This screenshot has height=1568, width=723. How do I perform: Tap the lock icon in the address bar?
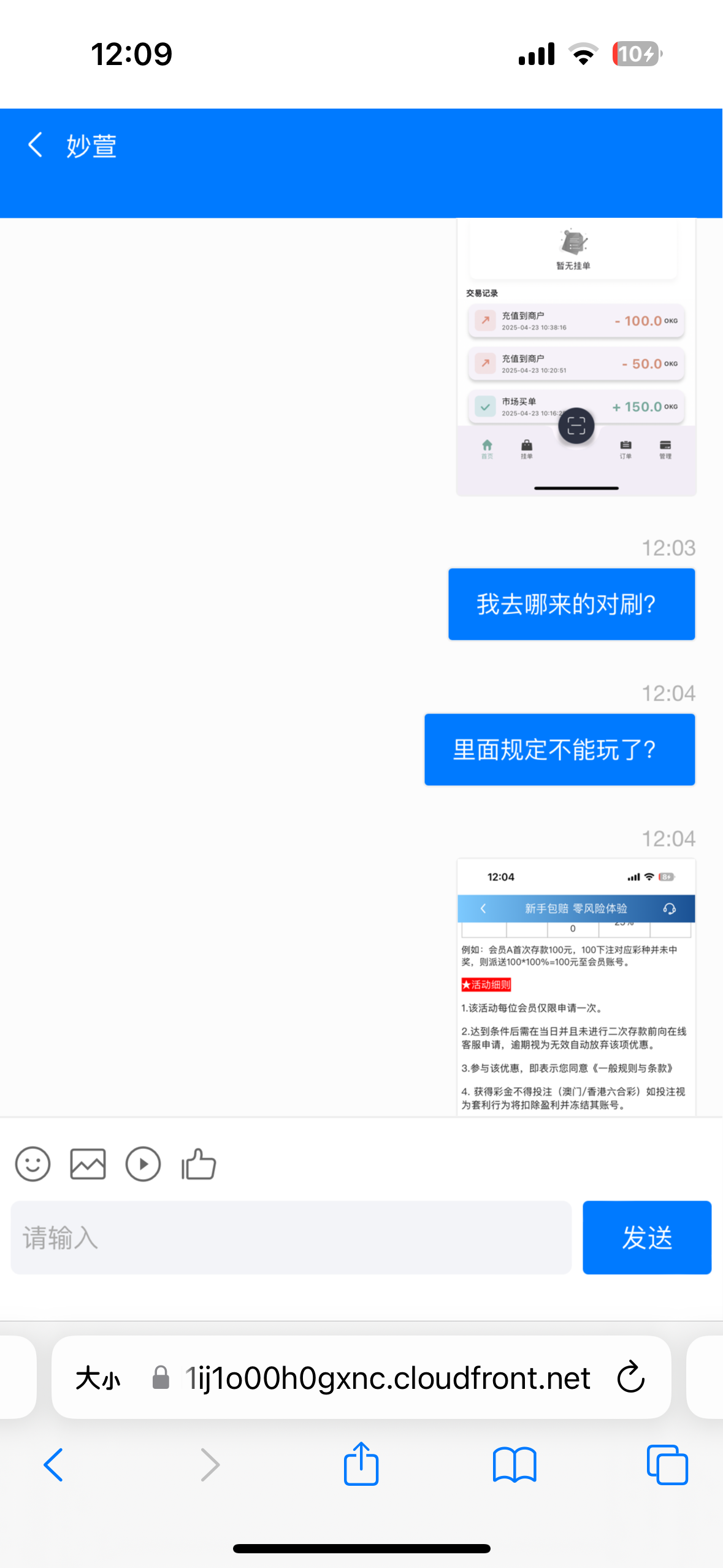click(x=161, y=1378)
